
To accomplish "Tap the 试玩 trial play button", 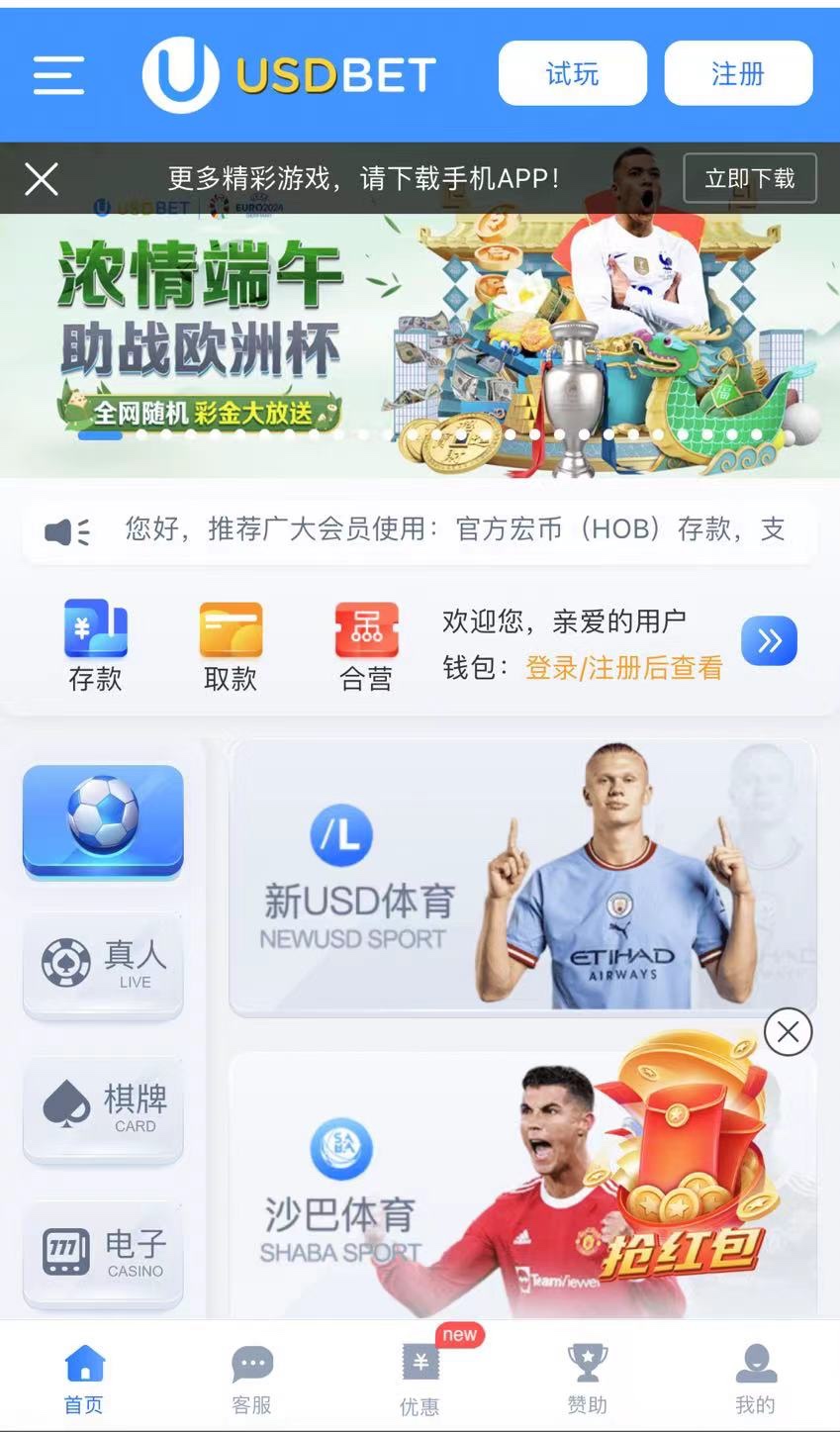I will point(572,73).
